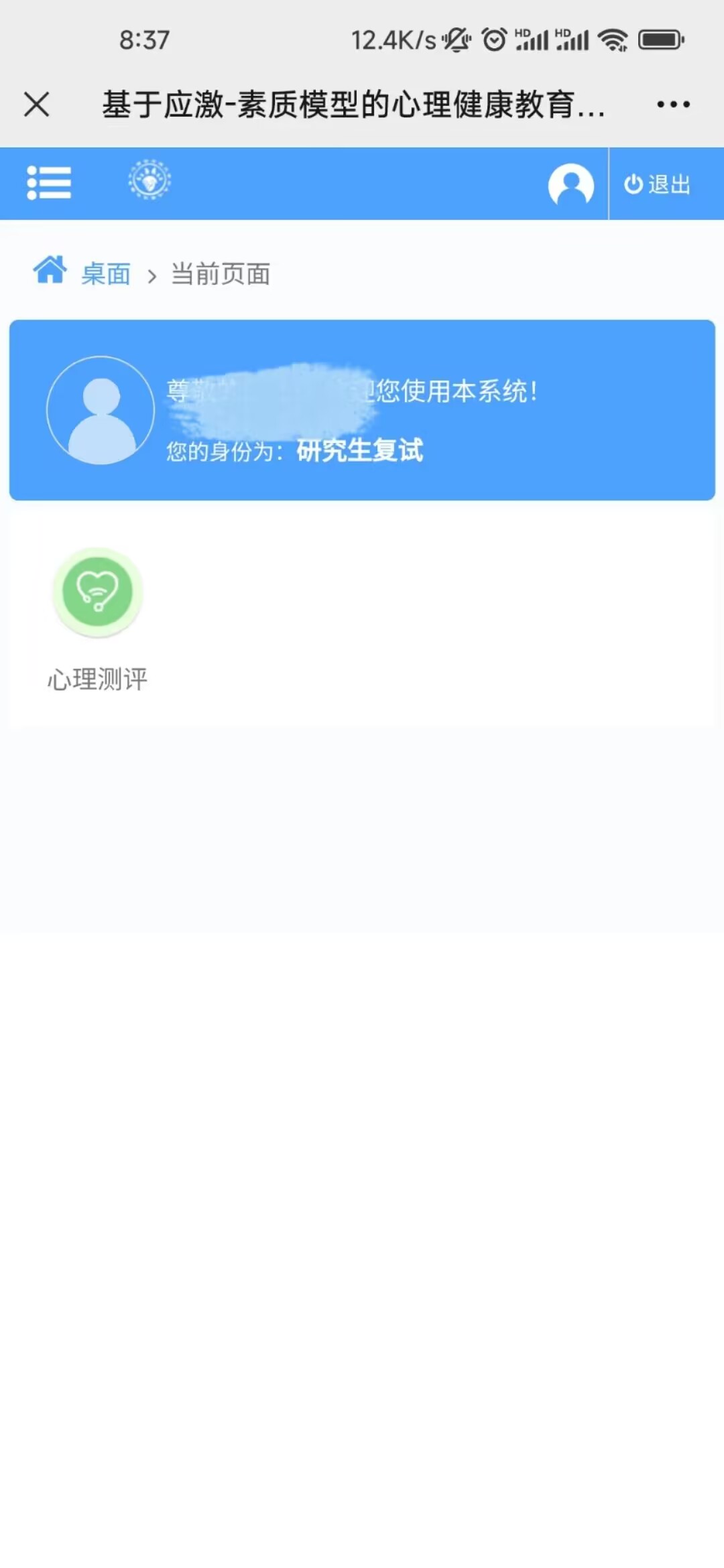The image size is (724, 1568).
Task: Click the bolded identity text 研究生复试
Action: (x=357, y=451)
